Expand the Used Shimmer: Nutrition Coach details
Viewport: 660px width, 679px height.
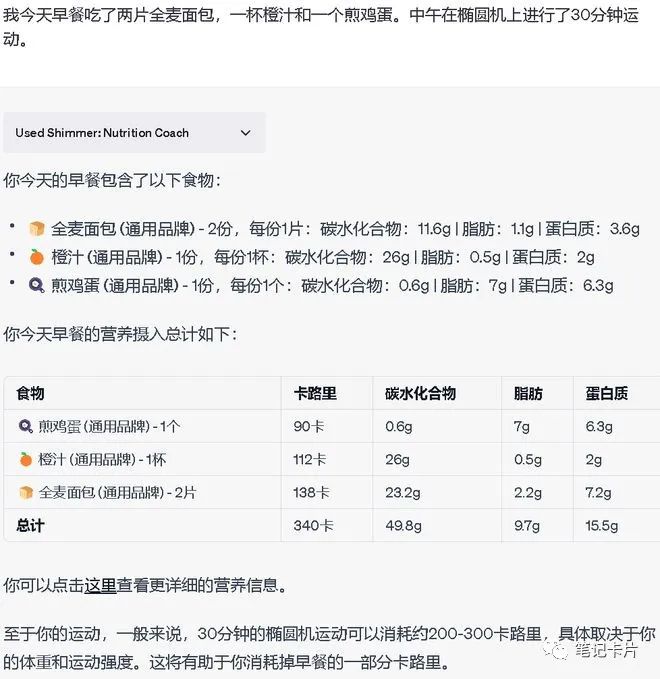click(x=246, y=133)
